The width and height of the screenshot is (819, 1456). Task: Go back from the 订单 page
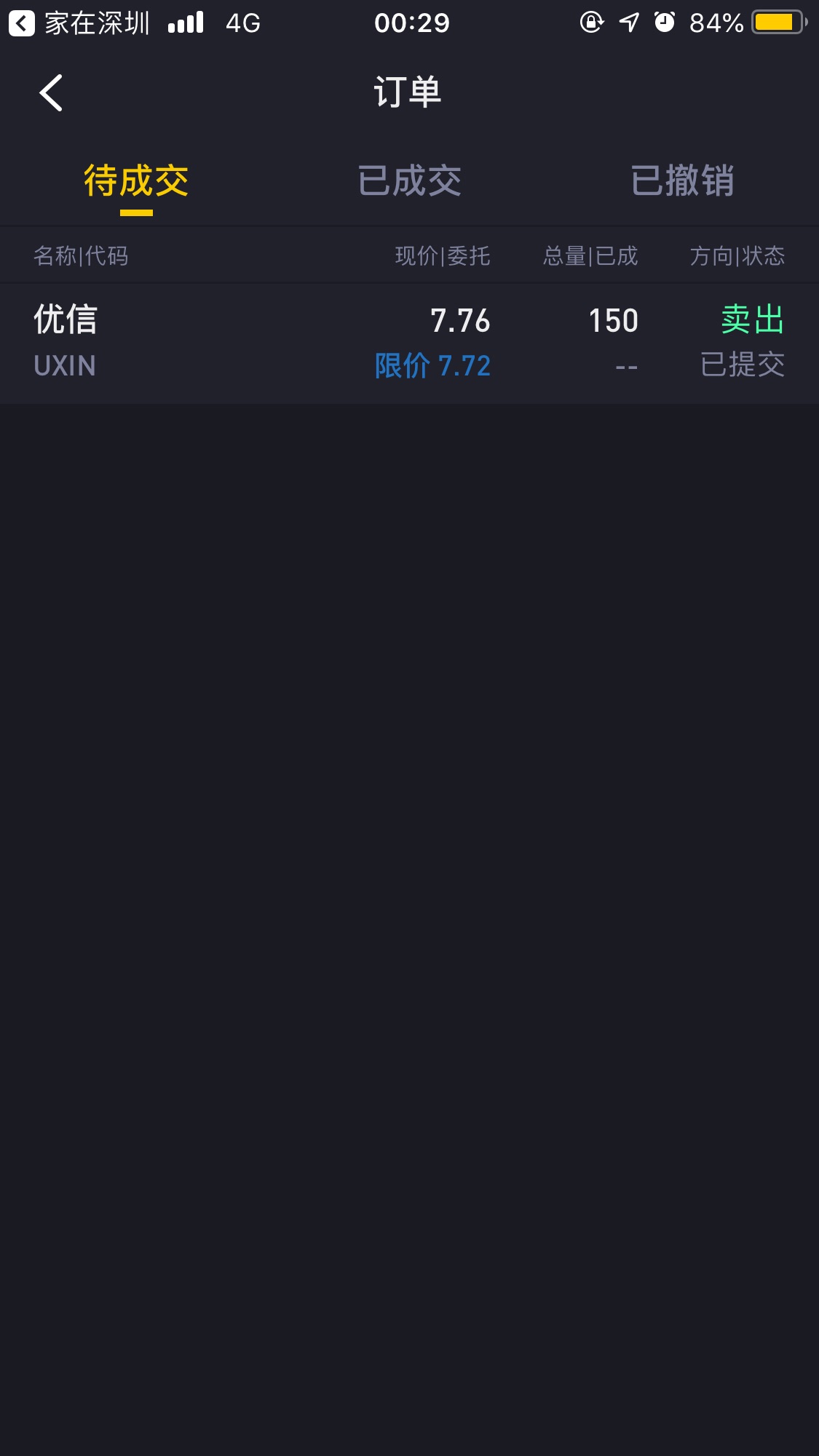[51, 93]
